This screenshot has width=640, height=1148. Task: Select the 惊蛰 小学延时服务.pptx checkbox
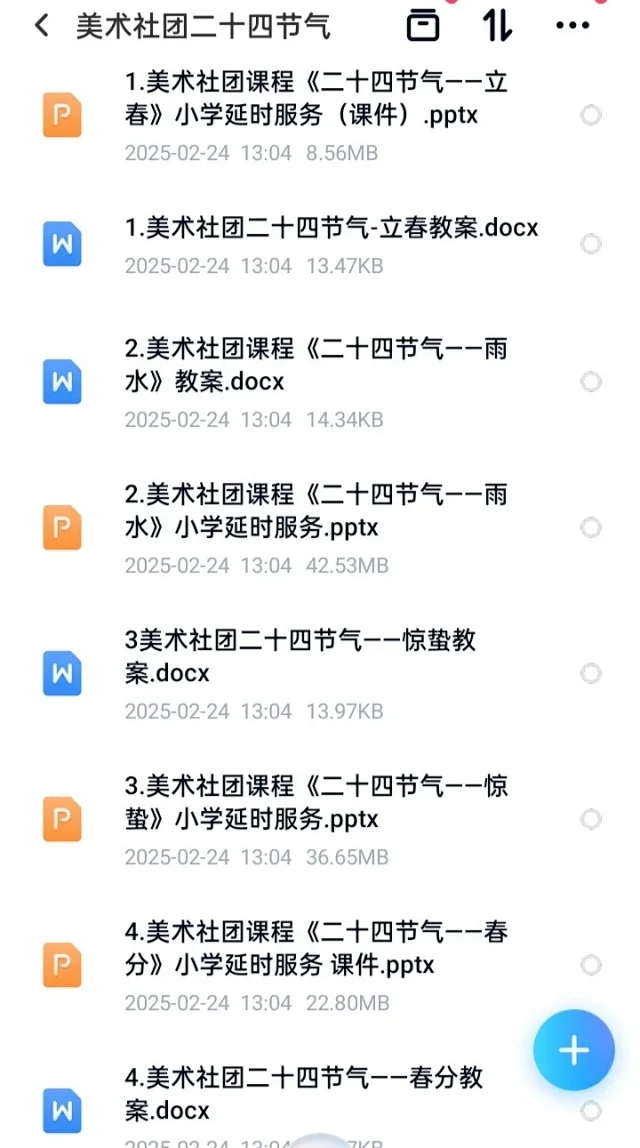591,819
